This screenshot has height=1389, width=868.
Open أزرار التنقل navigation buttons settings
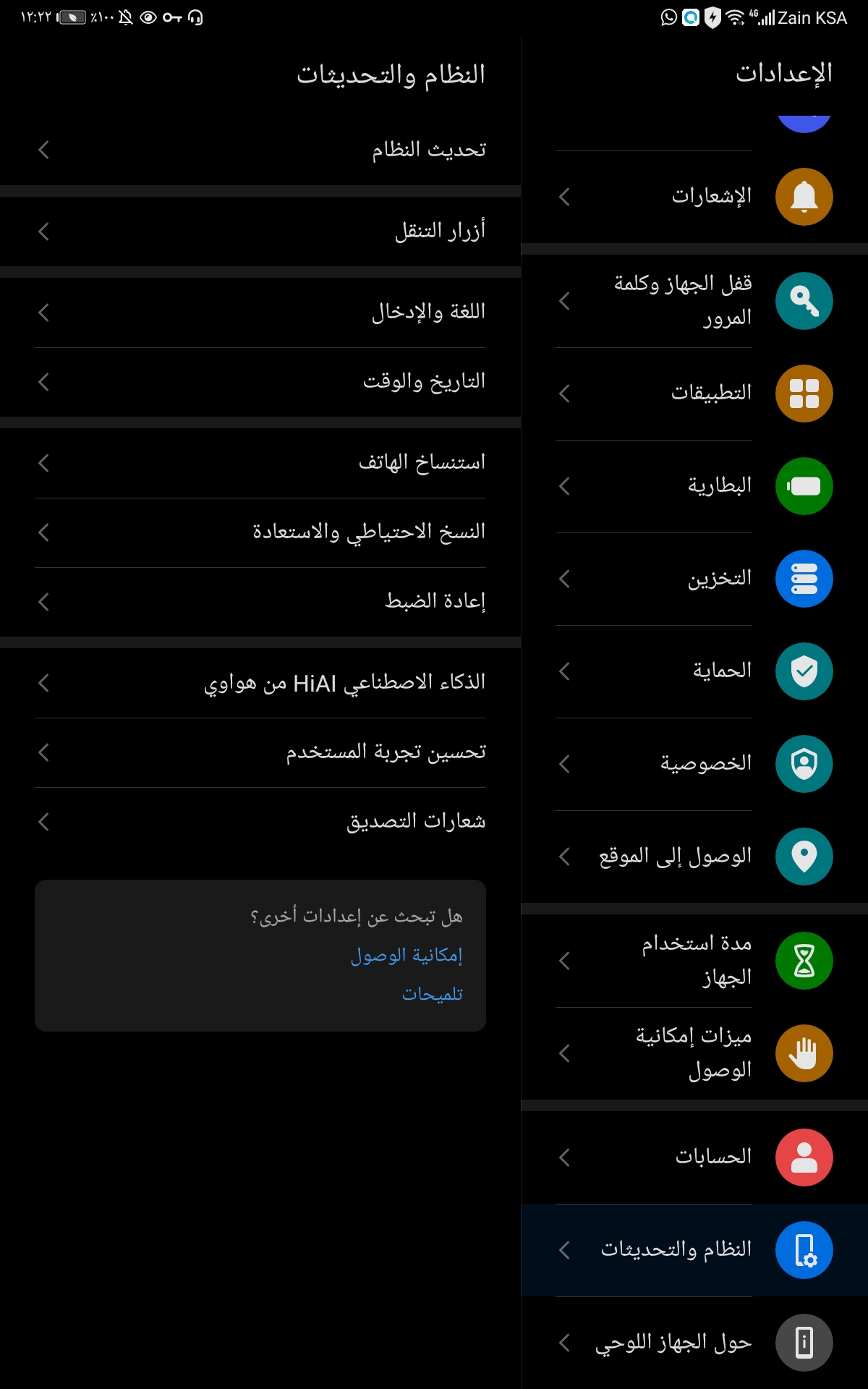pos(260,231)
